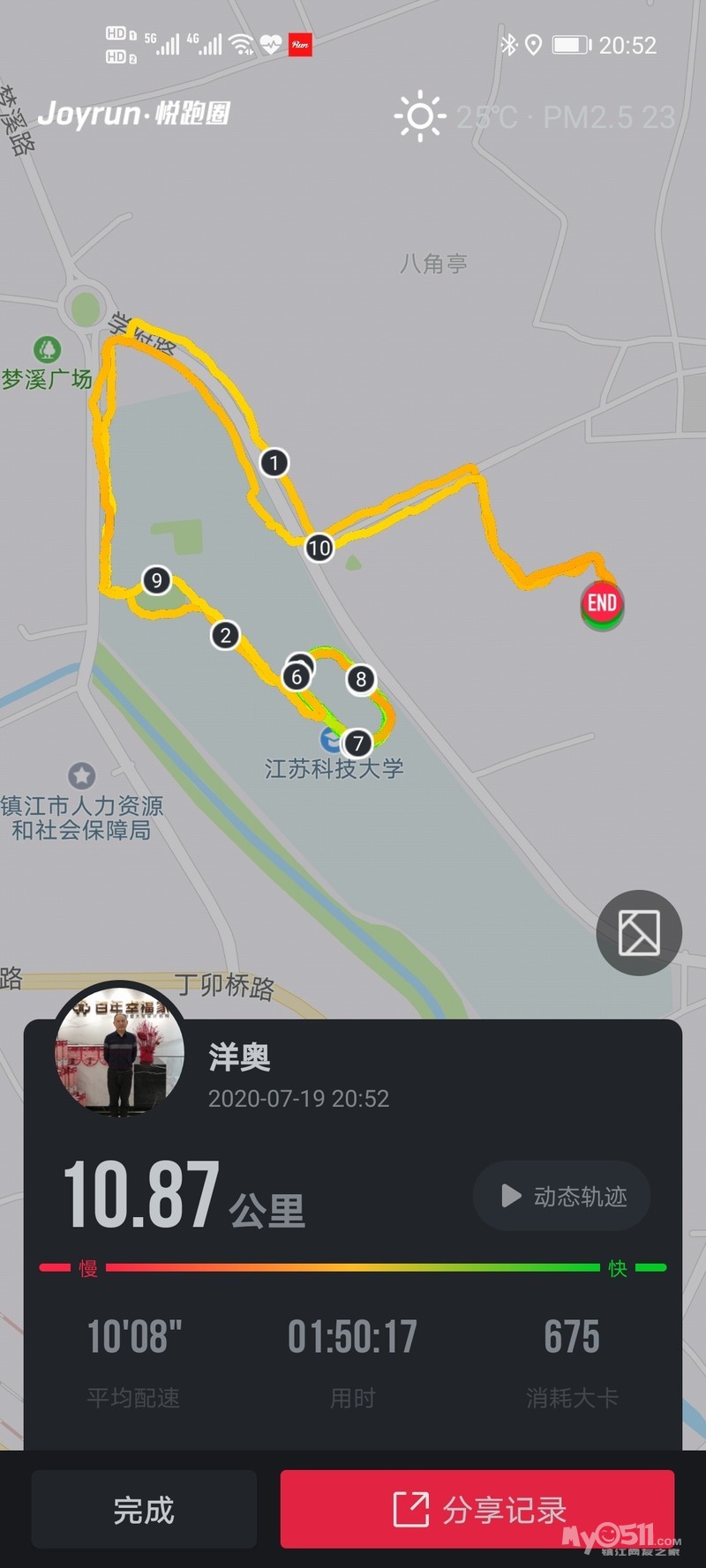706x1568 pixels.
Task: Toggle the map display icon
Action: coord(639,933)
